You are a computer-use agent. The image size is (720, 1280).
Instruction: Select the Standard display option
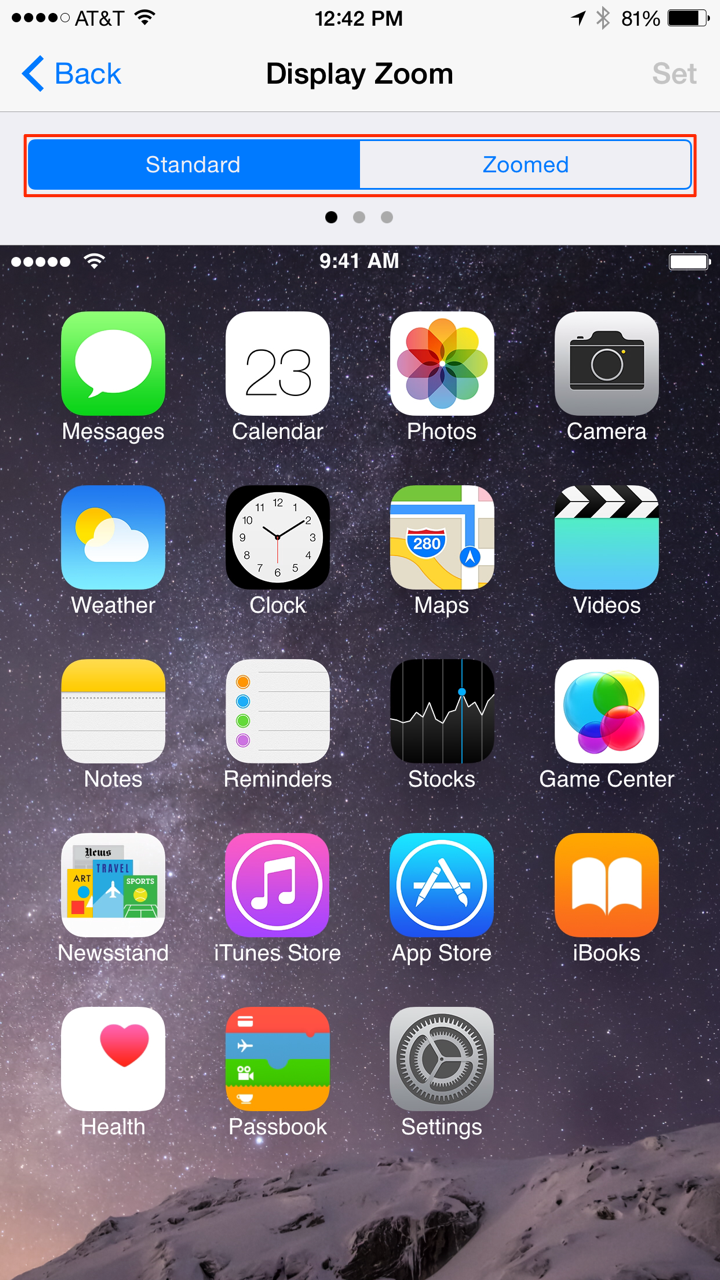[x=193, y=165]
